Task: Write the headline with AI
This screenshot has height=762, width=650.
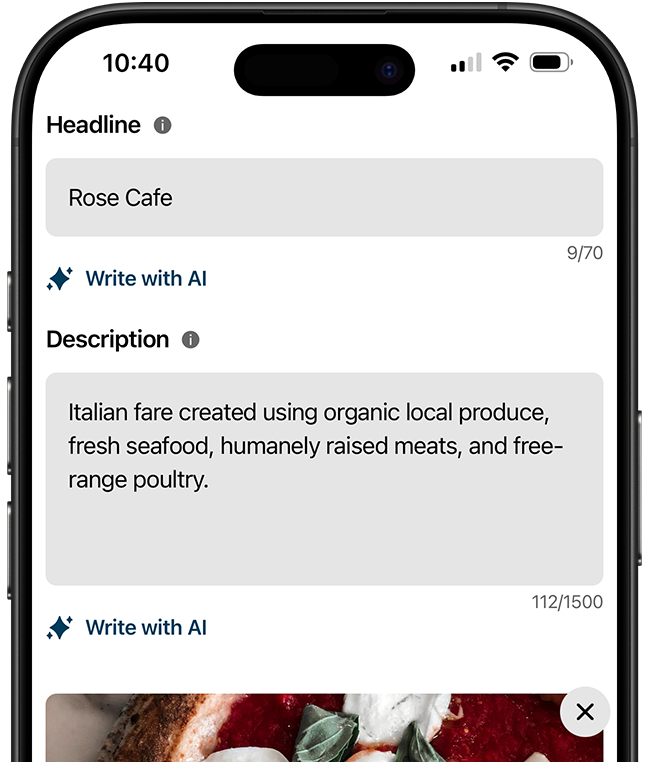Action: pos(127,279)
